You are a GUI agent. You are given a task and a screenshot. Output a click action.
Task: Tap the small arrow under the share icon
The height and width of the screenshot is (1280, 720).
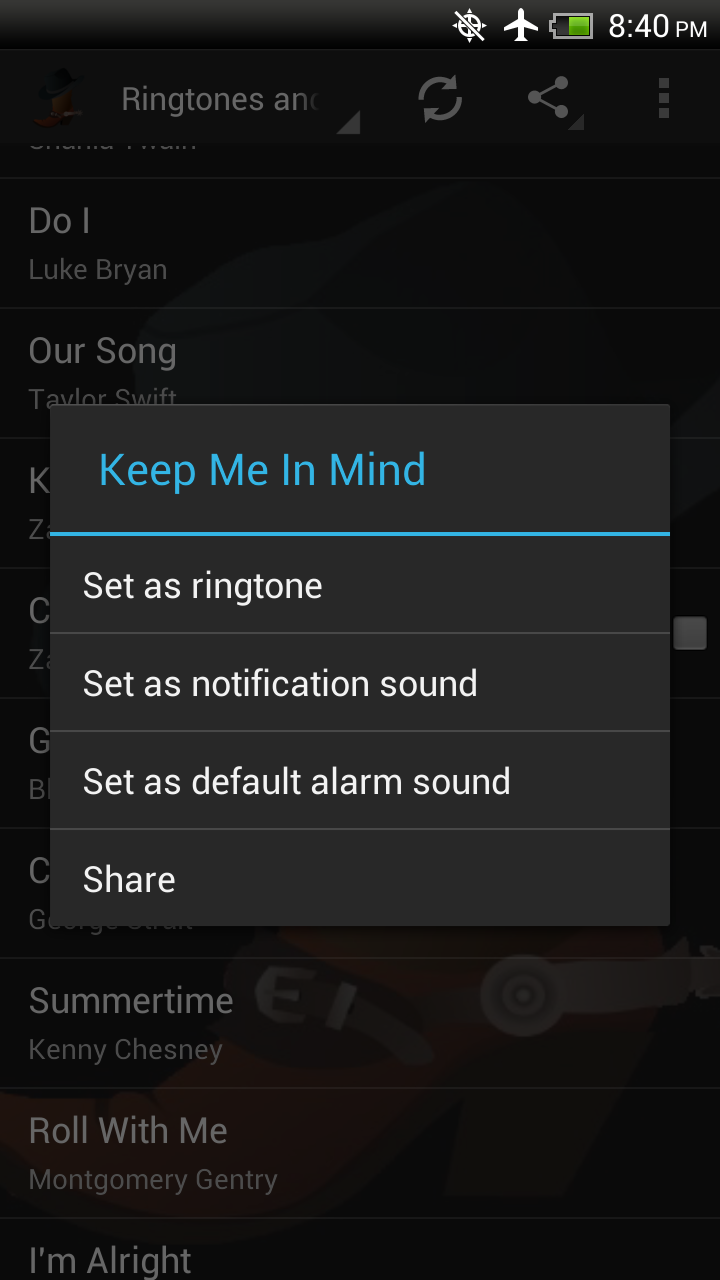pos(575,124)
